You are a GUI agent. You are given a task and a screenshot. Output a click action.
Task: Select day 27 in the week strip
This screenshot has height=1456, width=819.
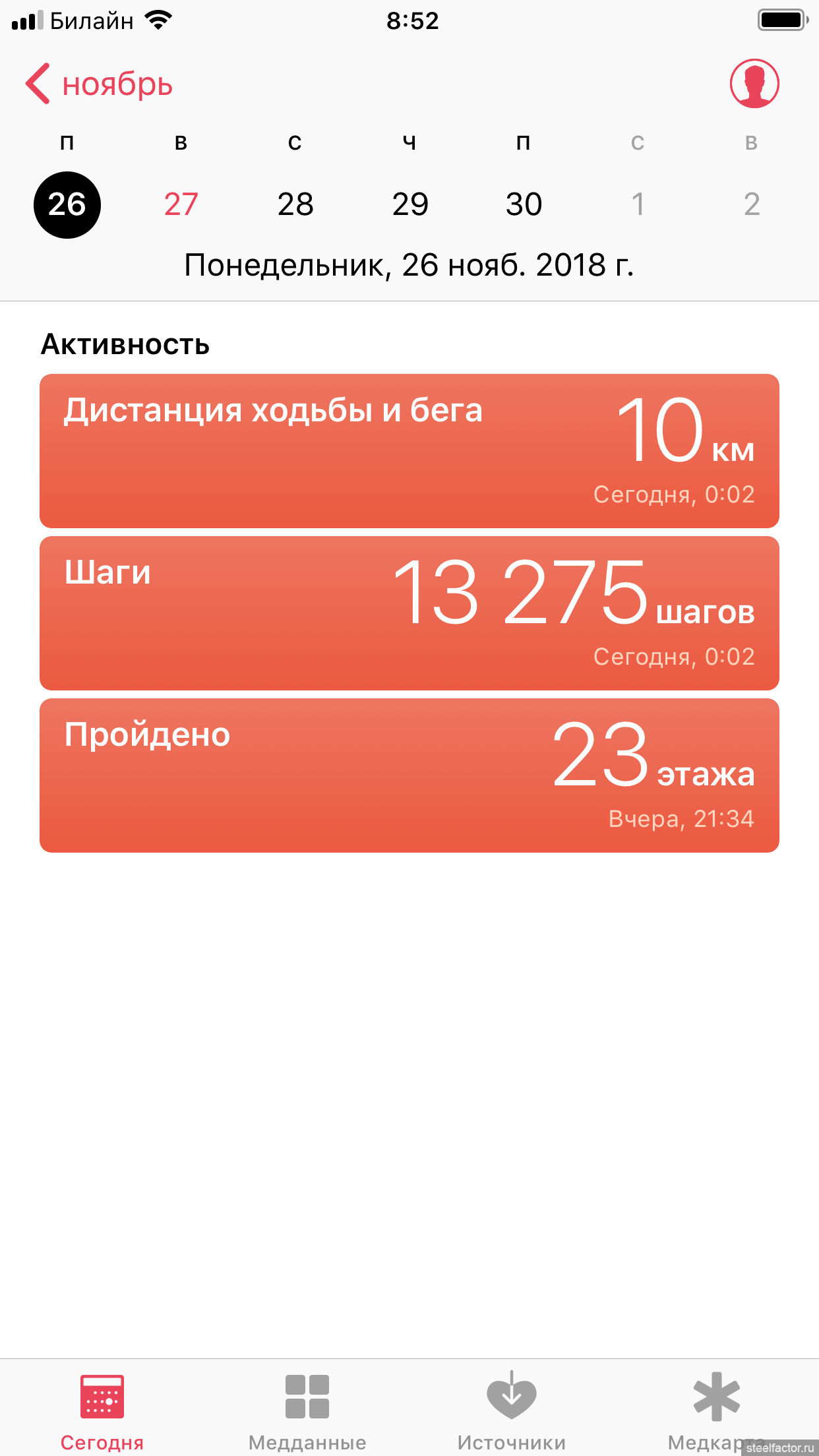pyautogui.click(x=181, y=204)
